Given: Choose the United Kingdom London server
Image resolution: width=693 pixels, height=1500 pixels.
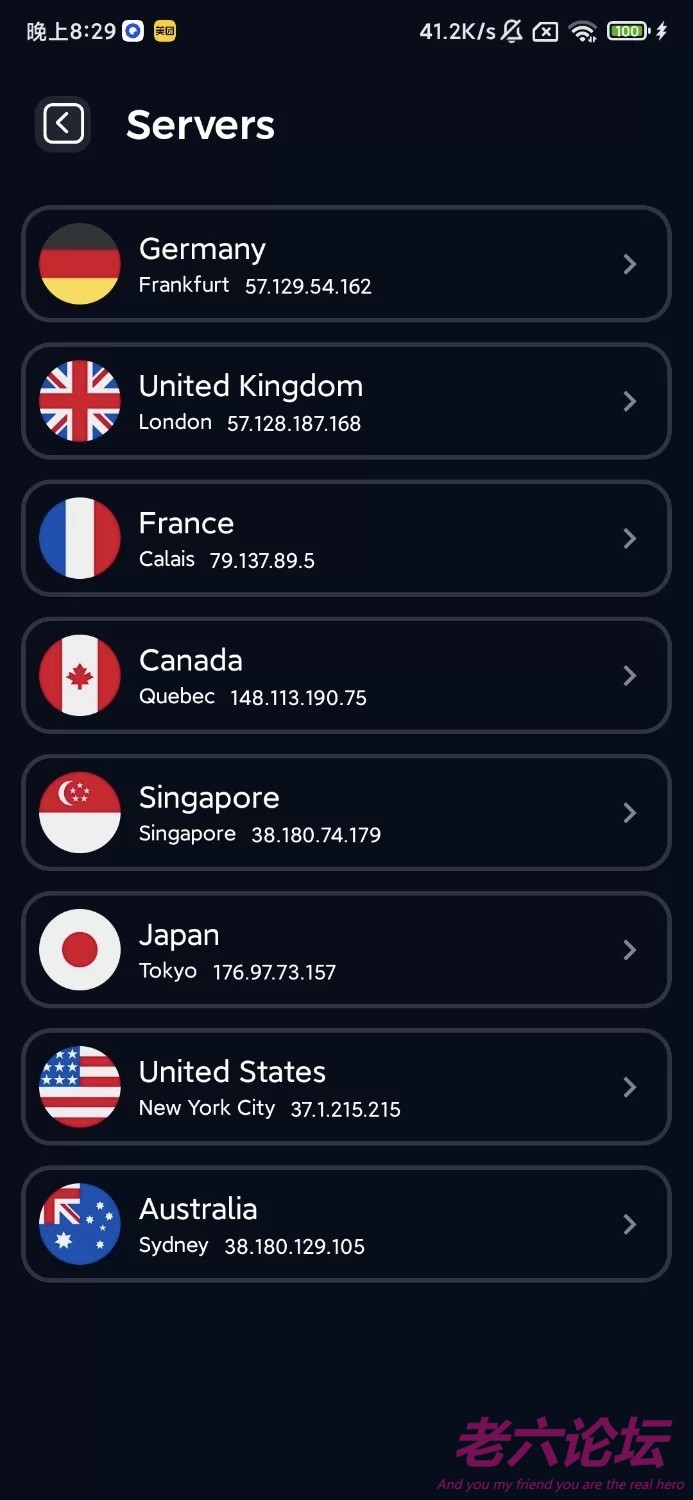Looking at the screenshot, I should coord(346,401).
